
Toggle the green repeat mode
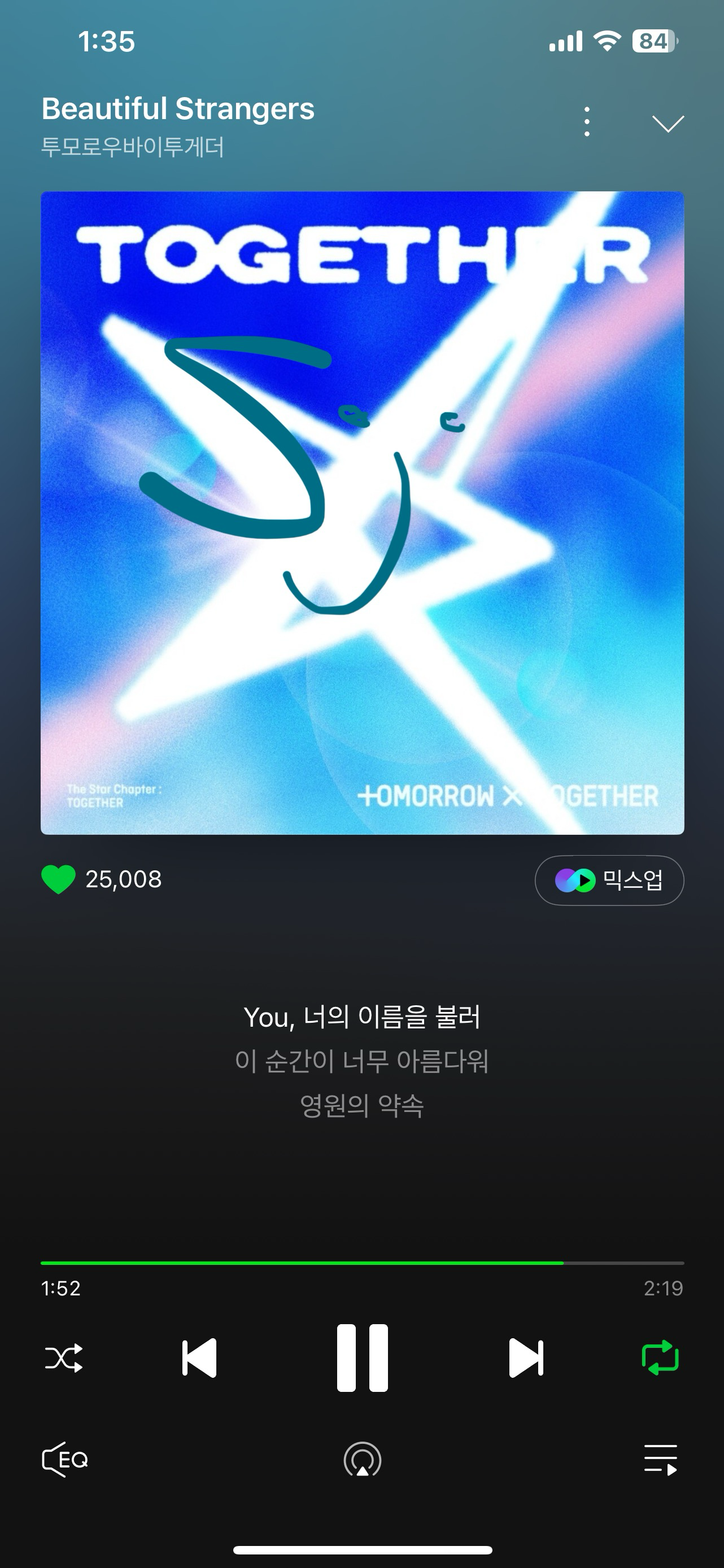[660, 1358]
